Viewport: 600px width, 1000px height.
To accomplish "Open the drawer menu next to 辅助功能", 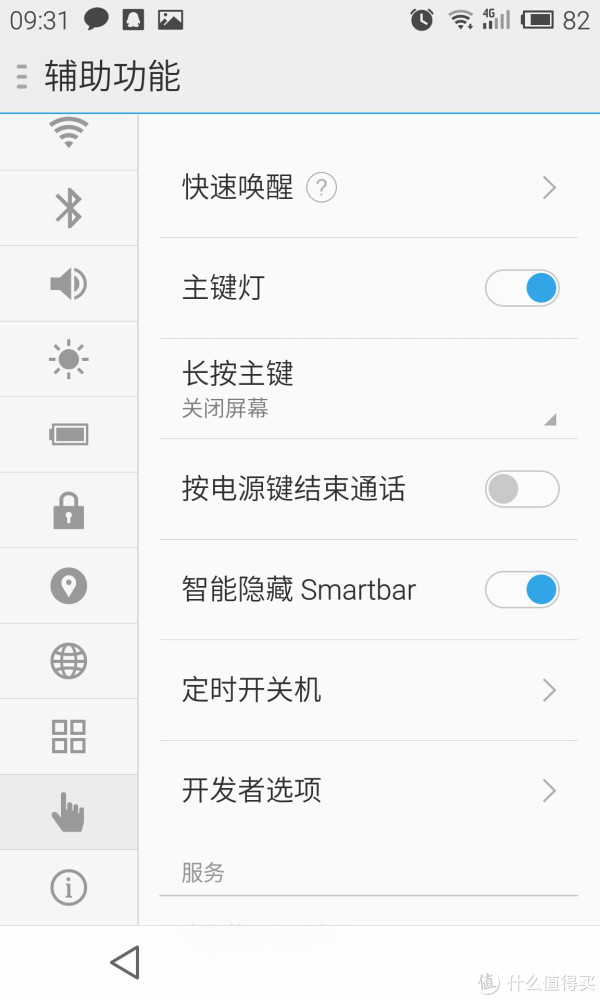I will tap(22, 77).
